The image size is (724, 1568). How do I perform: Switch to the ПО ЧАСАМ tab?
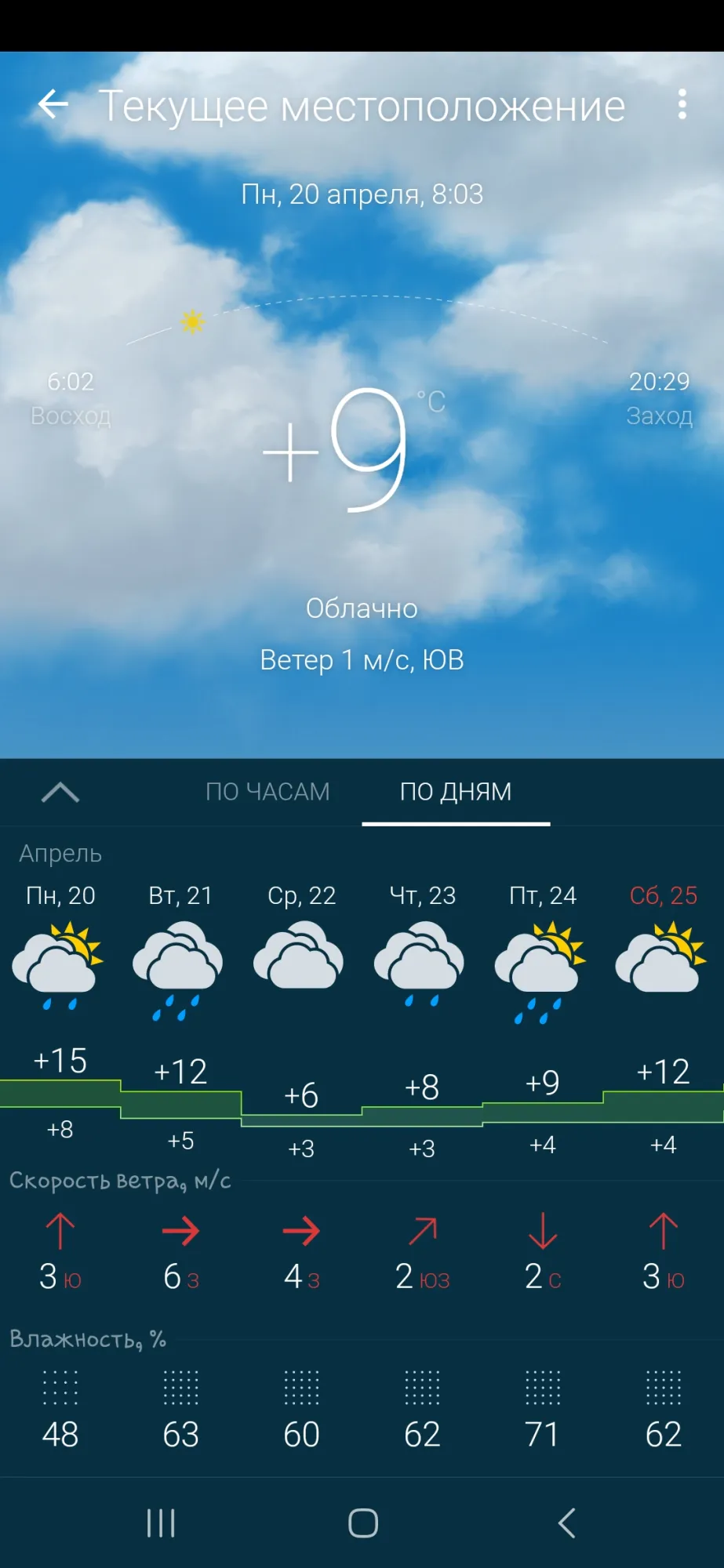[x=267, y=792]
